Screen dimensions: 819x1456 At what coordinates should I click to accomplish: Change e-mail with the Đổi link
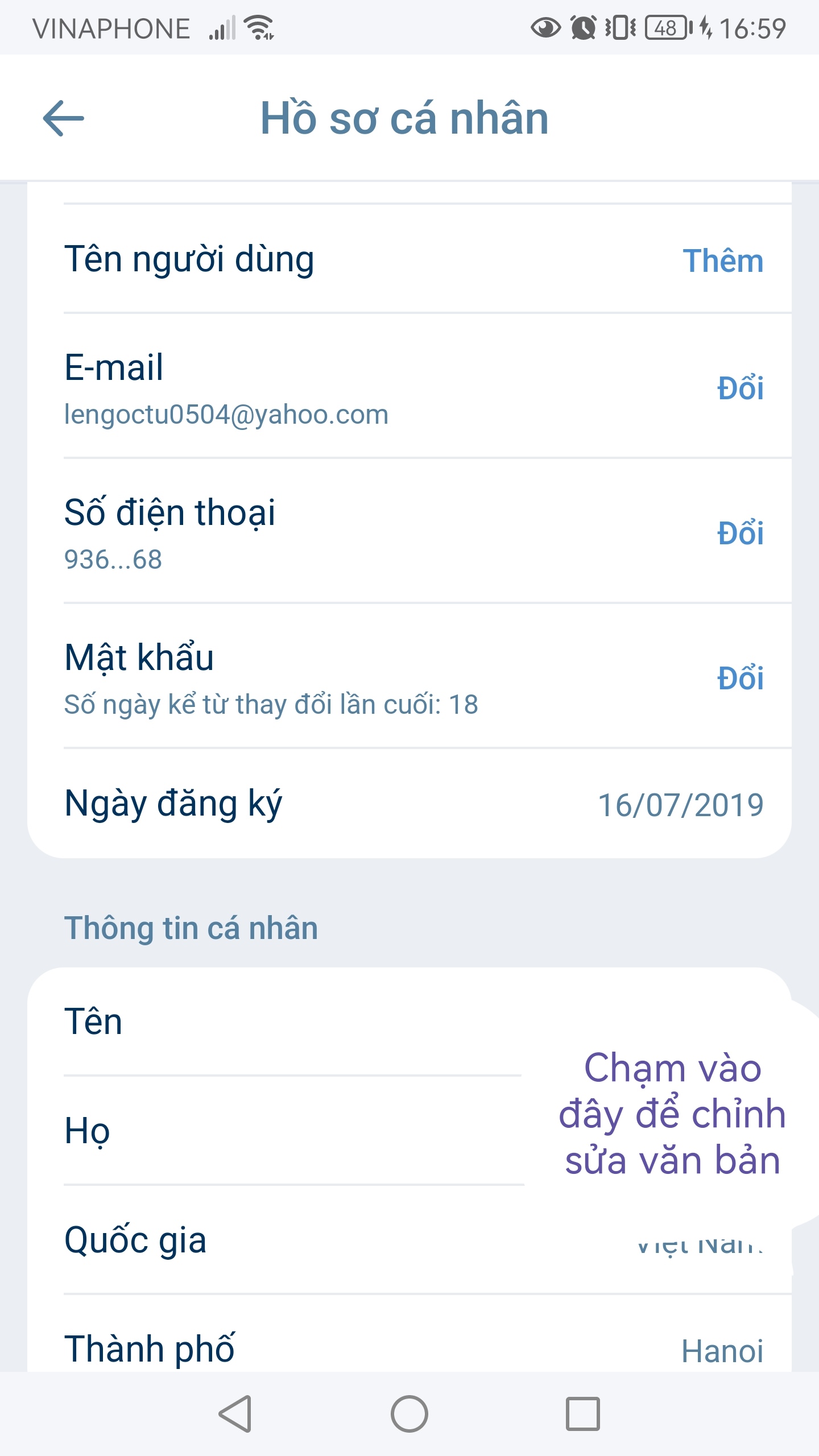tap(739, 388)
